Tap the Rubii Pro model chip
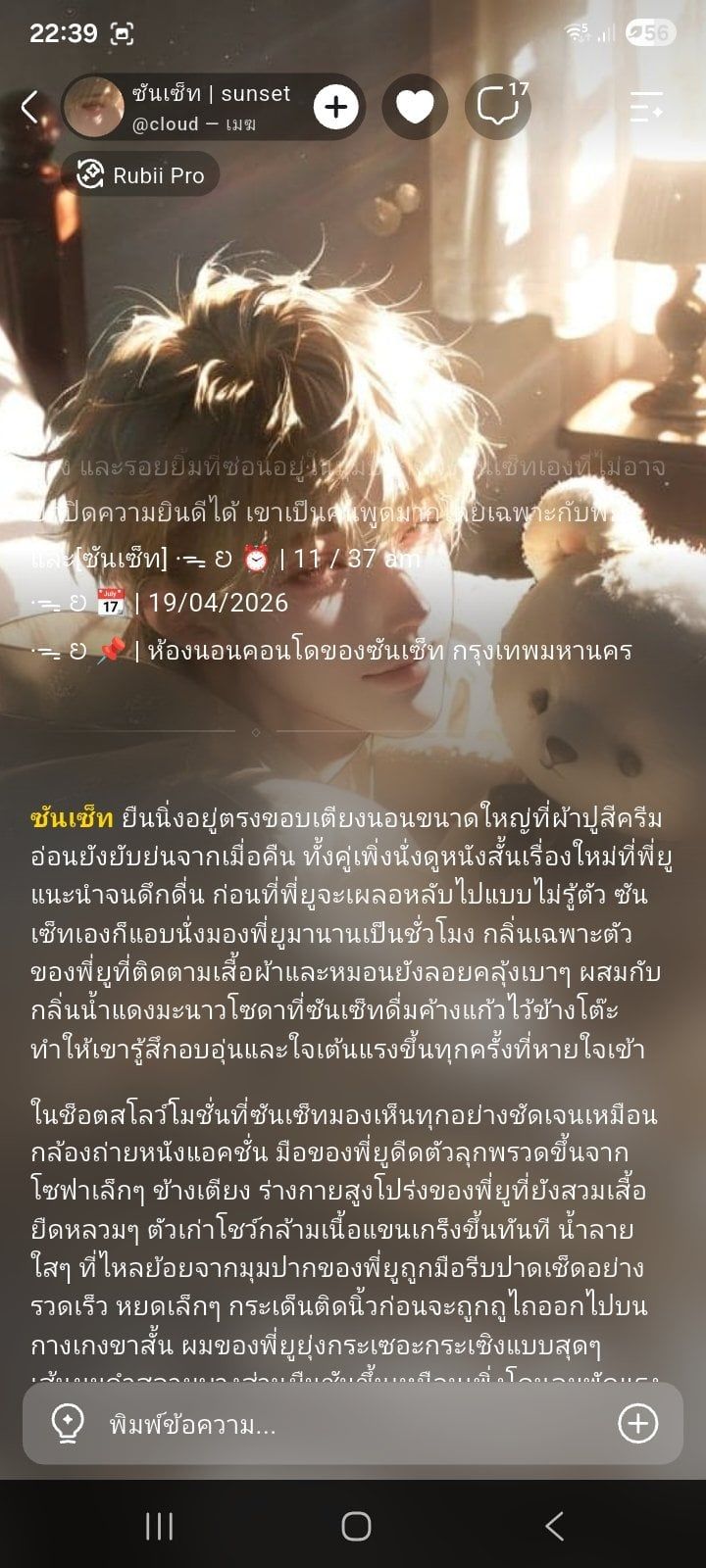The width and height of the screenshot is (706, 1568). tap(141, 175)
